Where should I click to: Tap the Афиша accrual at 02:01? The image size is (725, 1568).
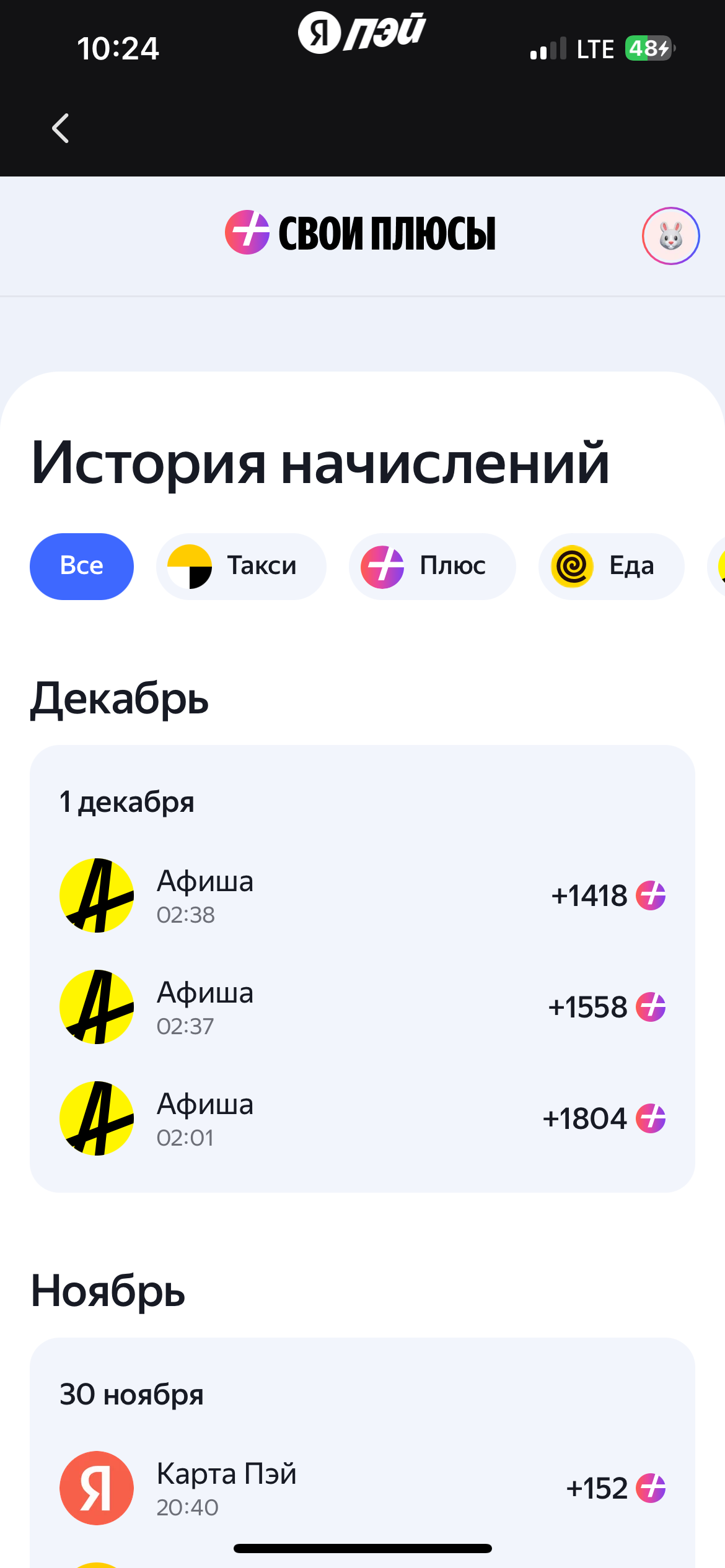(x=362, y=1118)
